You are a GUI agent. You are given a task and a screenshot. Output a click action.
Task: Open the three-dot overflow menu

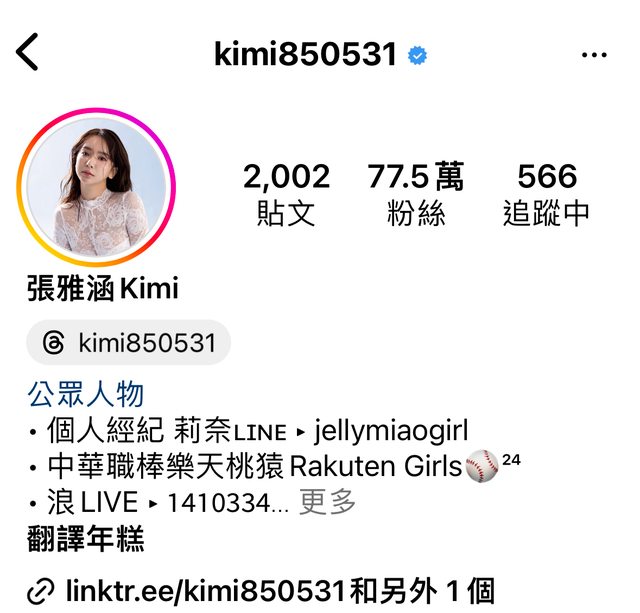(x=594, y=55)
